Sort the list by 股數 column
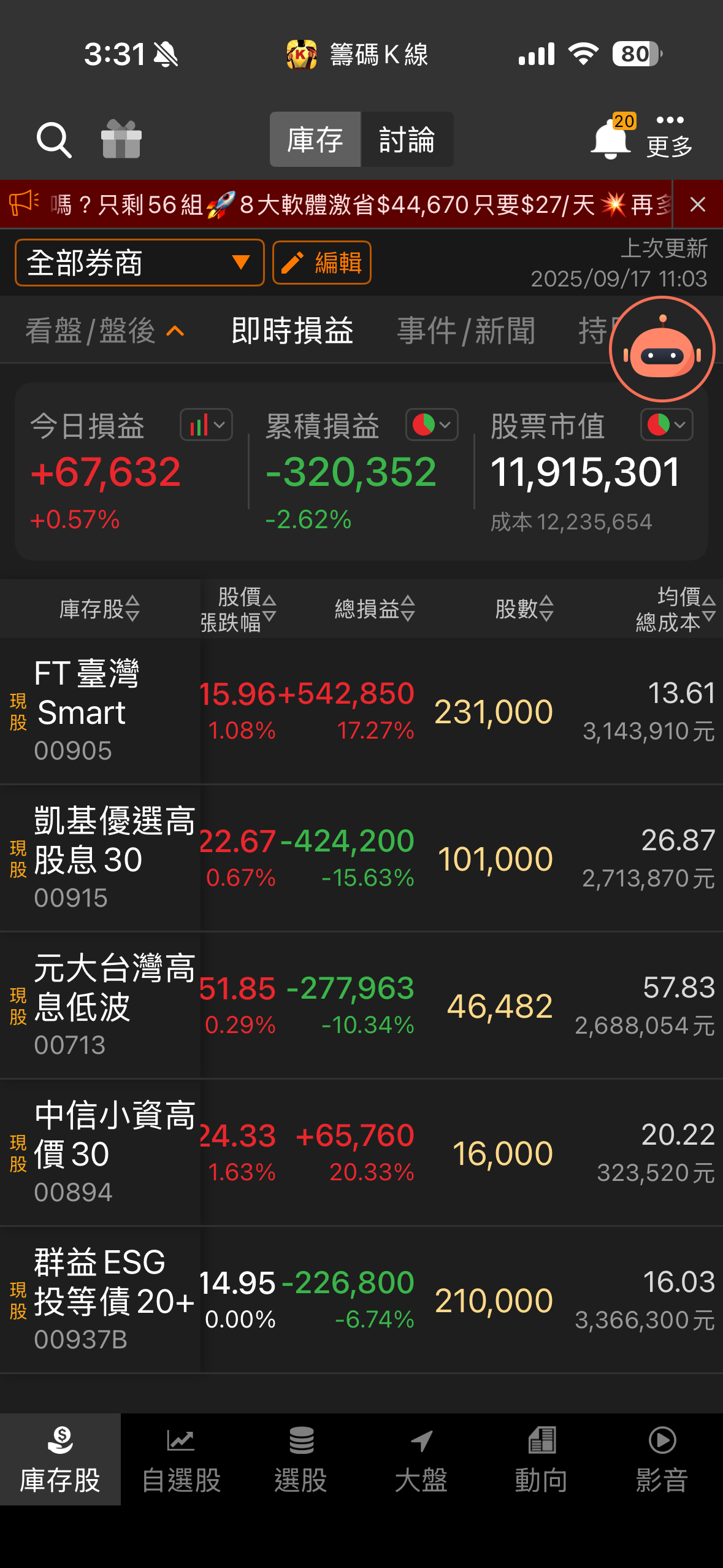723x1568 pixels. 524,609
